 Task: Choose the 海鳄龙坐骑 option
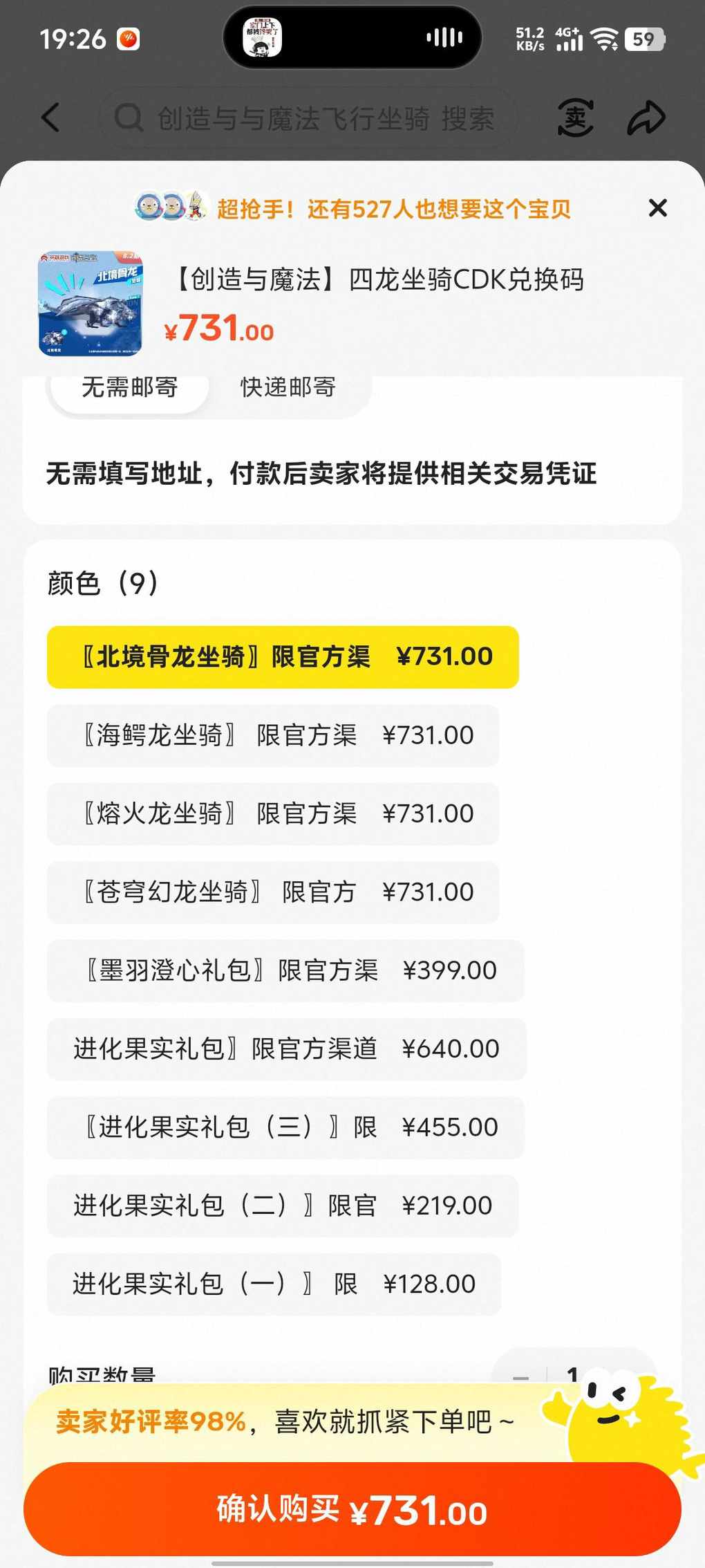point(273,735)
